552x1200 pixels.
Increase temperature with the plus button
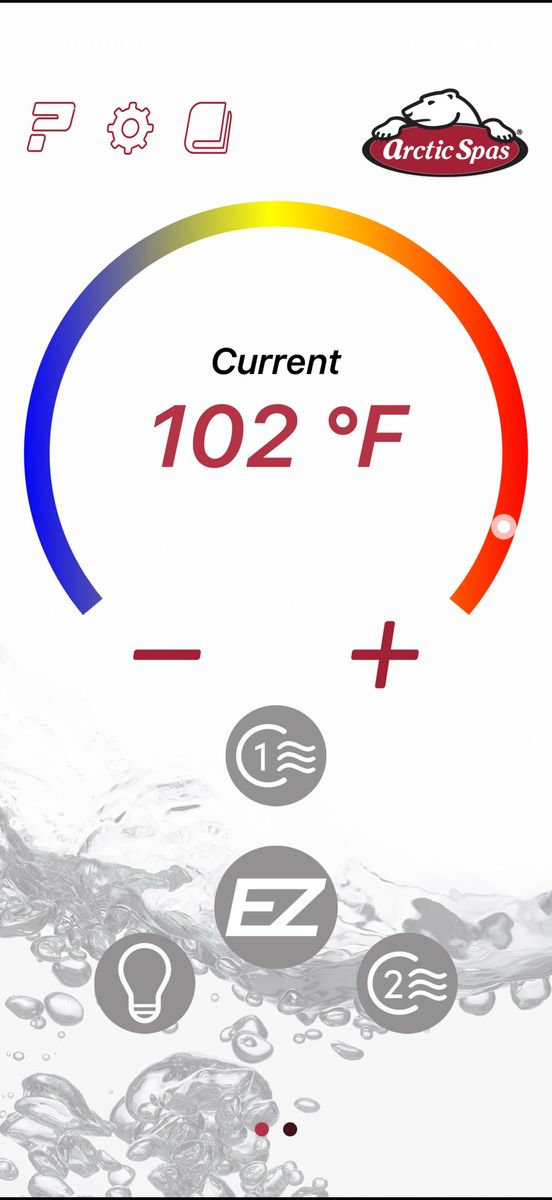tap(385, 655)
